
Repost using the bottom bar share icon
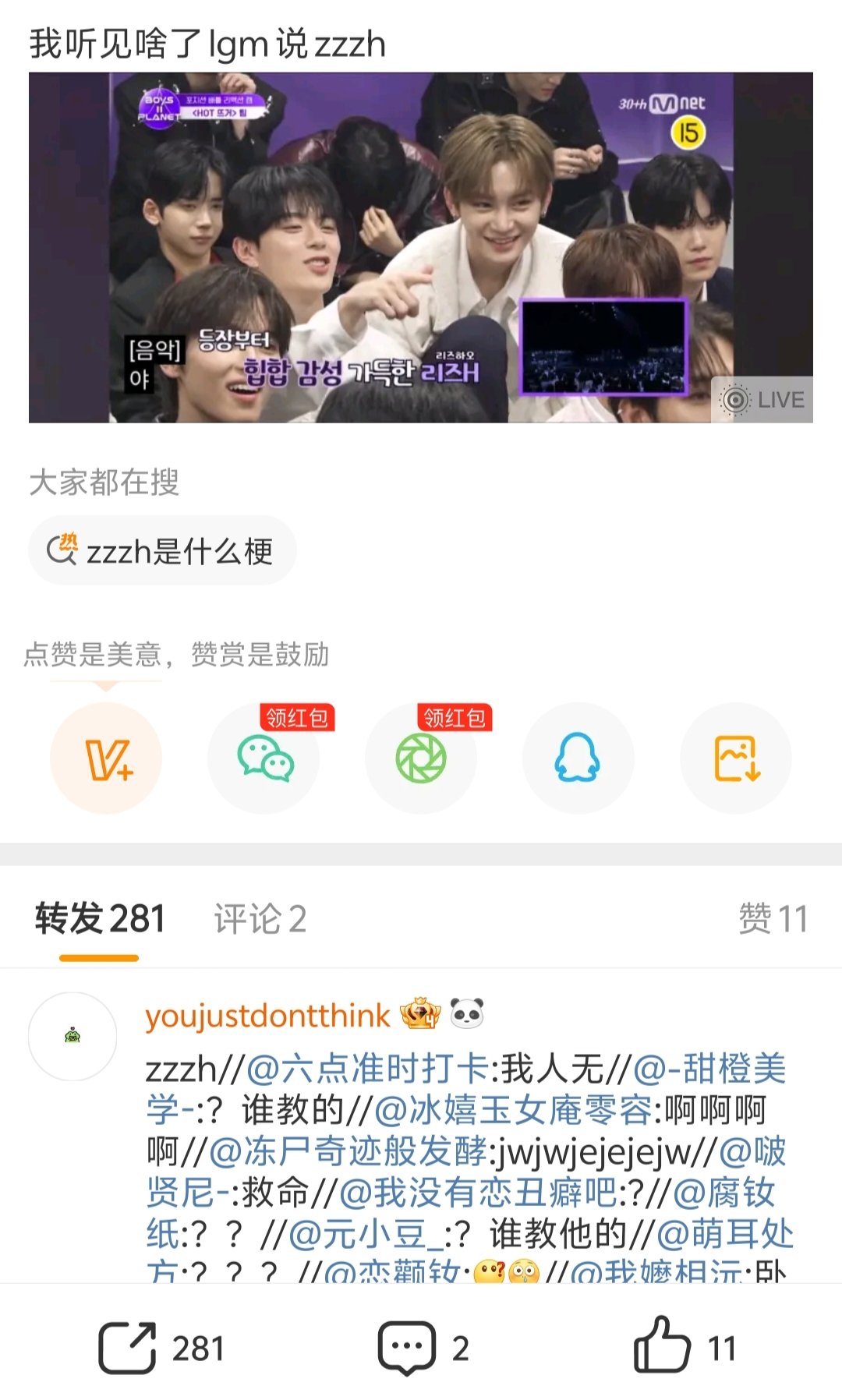[127, 1348]
